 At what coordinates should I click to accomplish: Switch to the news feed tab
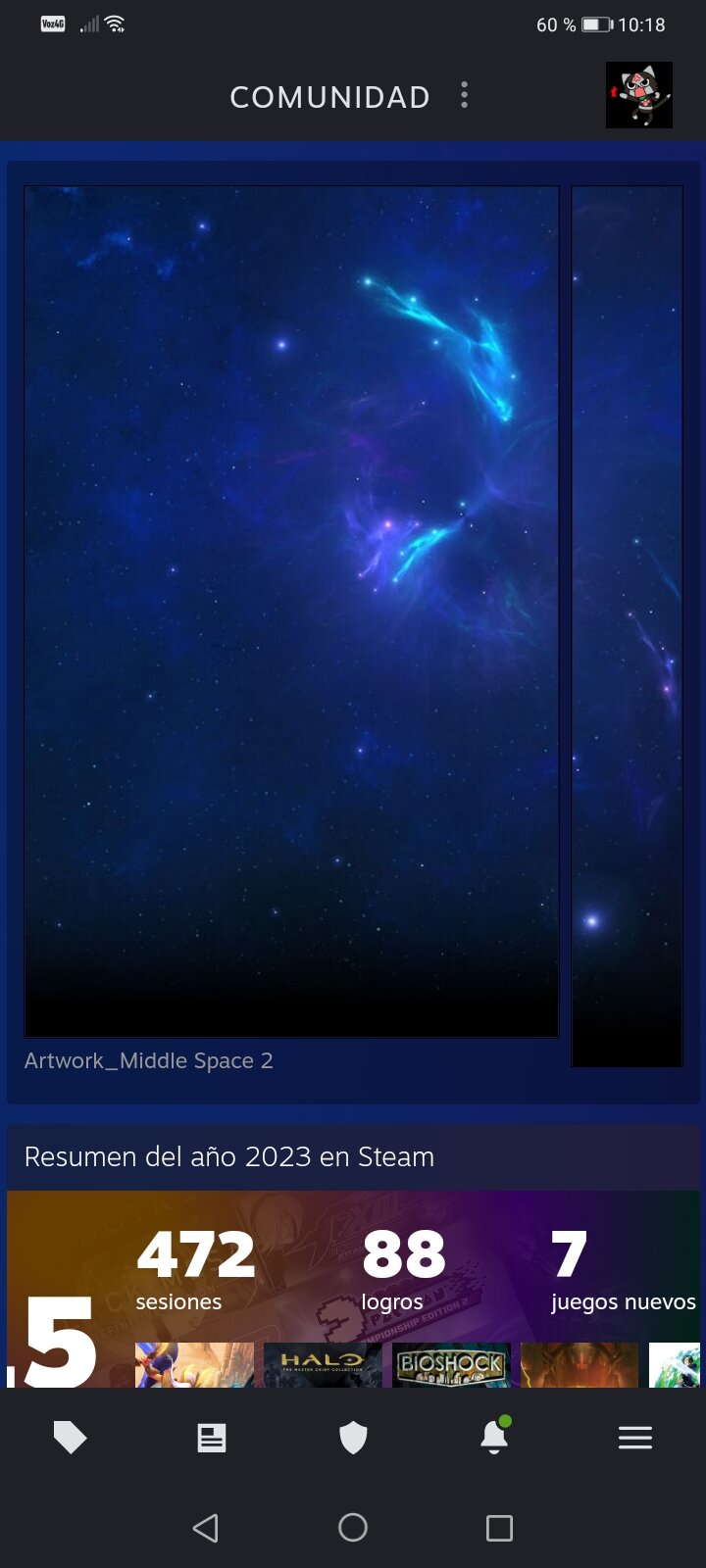(212, 1438)
